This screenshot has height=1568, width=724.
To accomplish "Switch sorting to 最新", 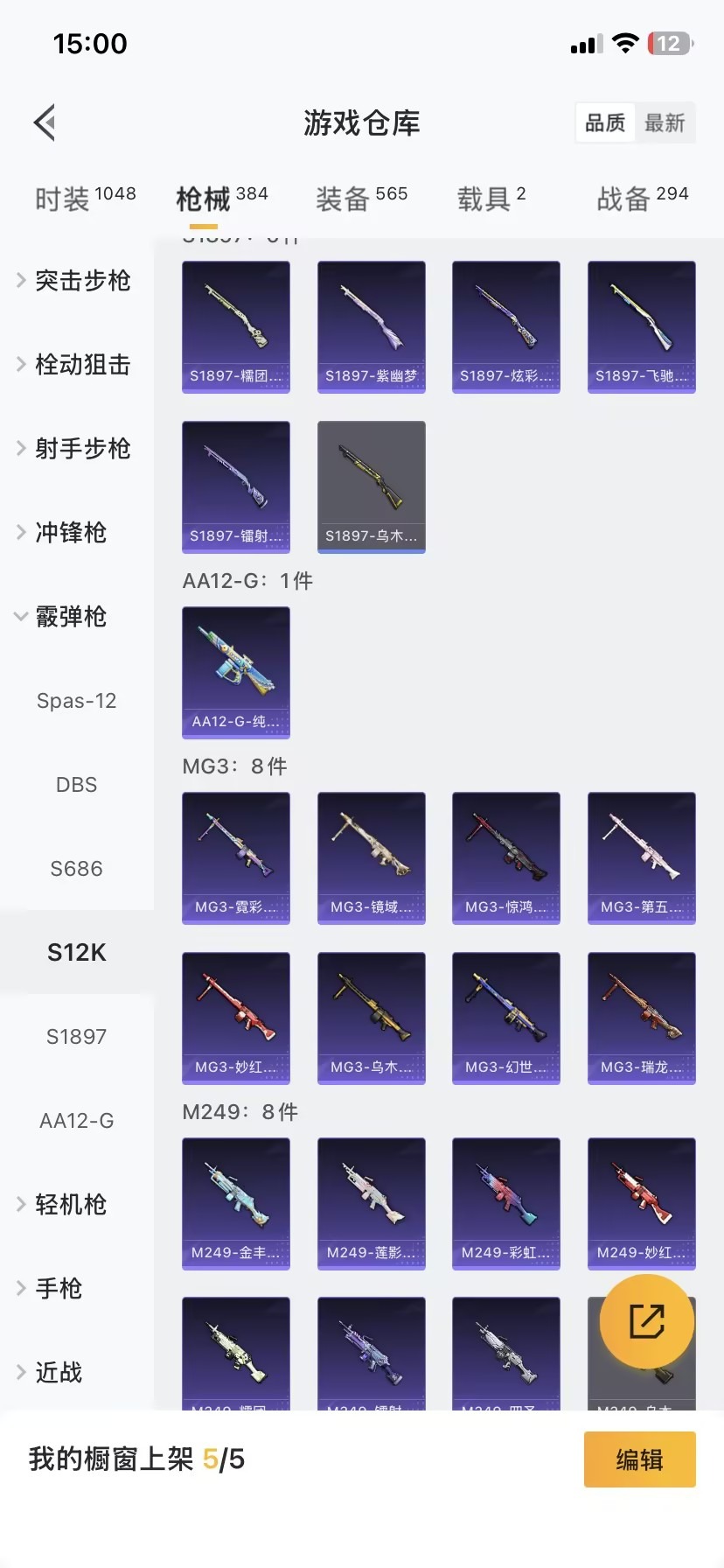I will pos(666,123).
